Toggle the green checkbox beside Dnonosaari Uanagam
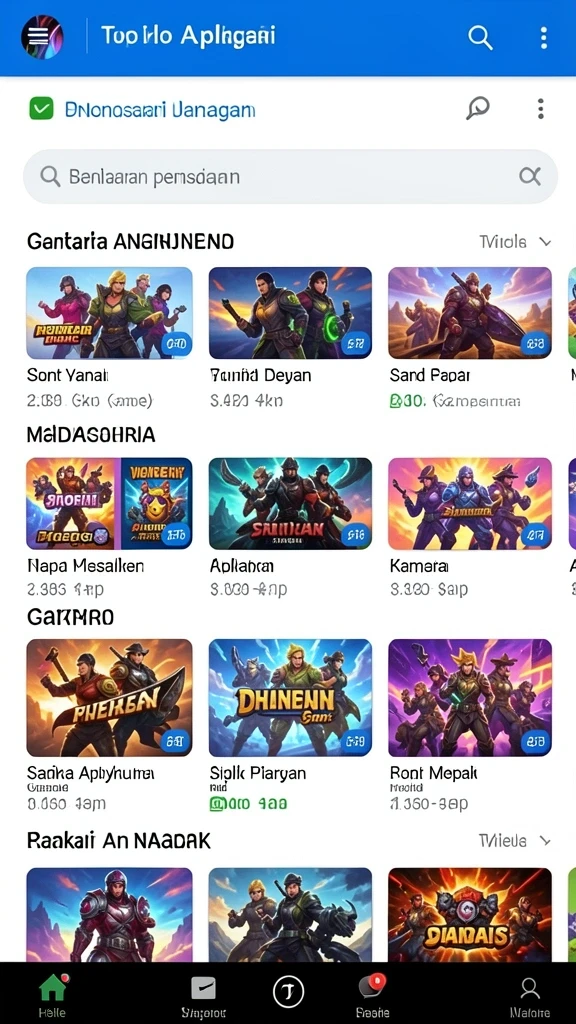Screen dimensions: 576x1024 (x=41, y=109)
